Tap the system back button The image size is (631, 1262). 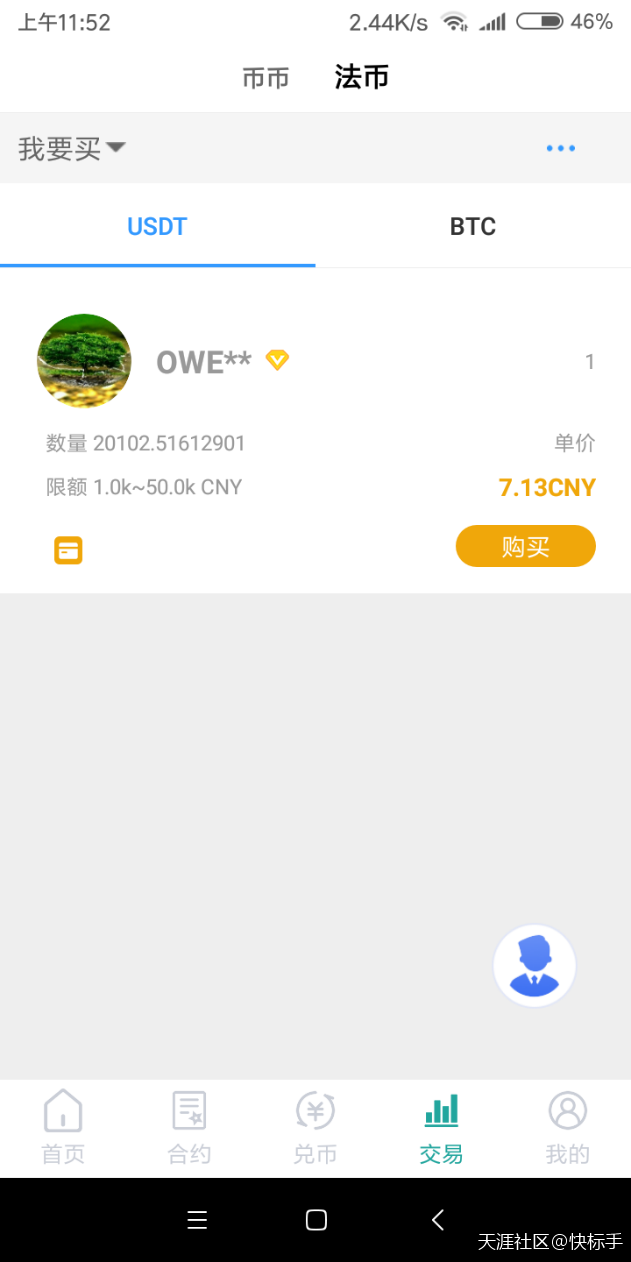pos(437,1220)
